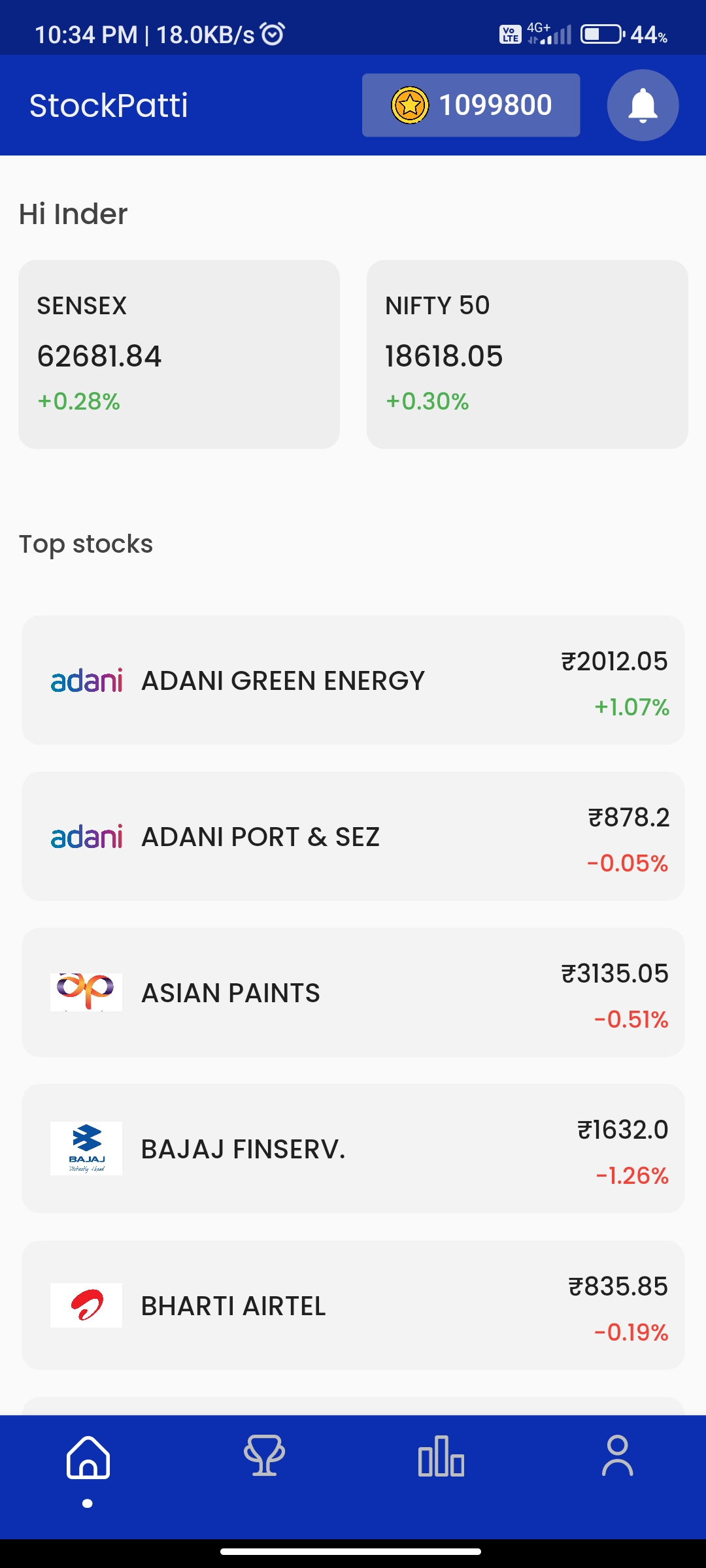Open the SENSEX index card
The height and width of the screenshot is (1568, 706).
pos(179,354)
